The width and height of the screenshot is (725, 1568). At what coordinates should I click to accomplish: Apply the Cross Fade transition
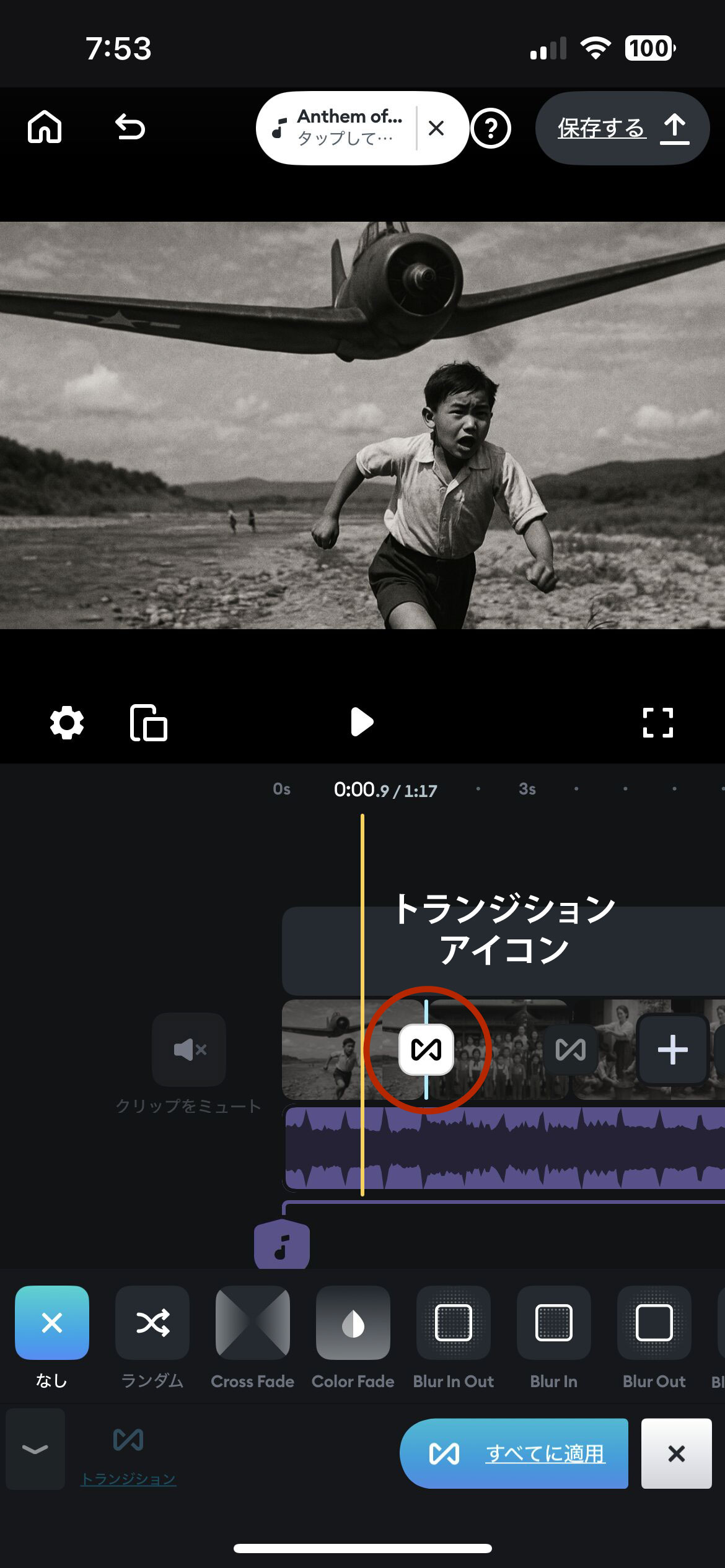[x=253, y=1323]
